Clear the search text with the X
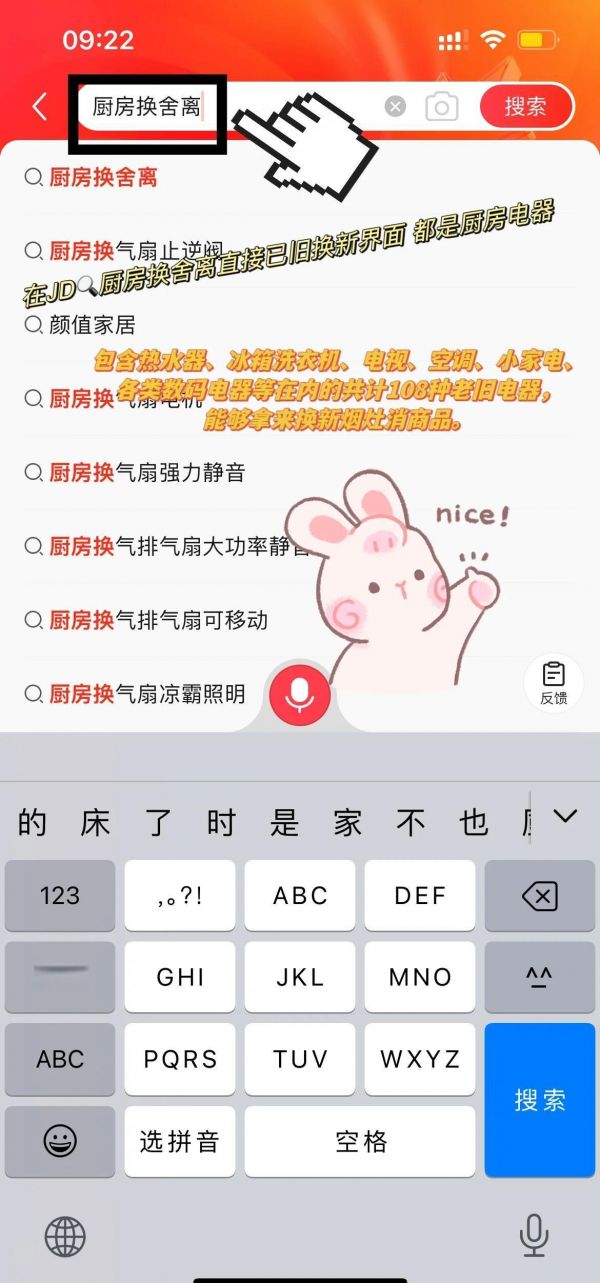This screenshot has width=600, height=1283. (x=396, y=107)
